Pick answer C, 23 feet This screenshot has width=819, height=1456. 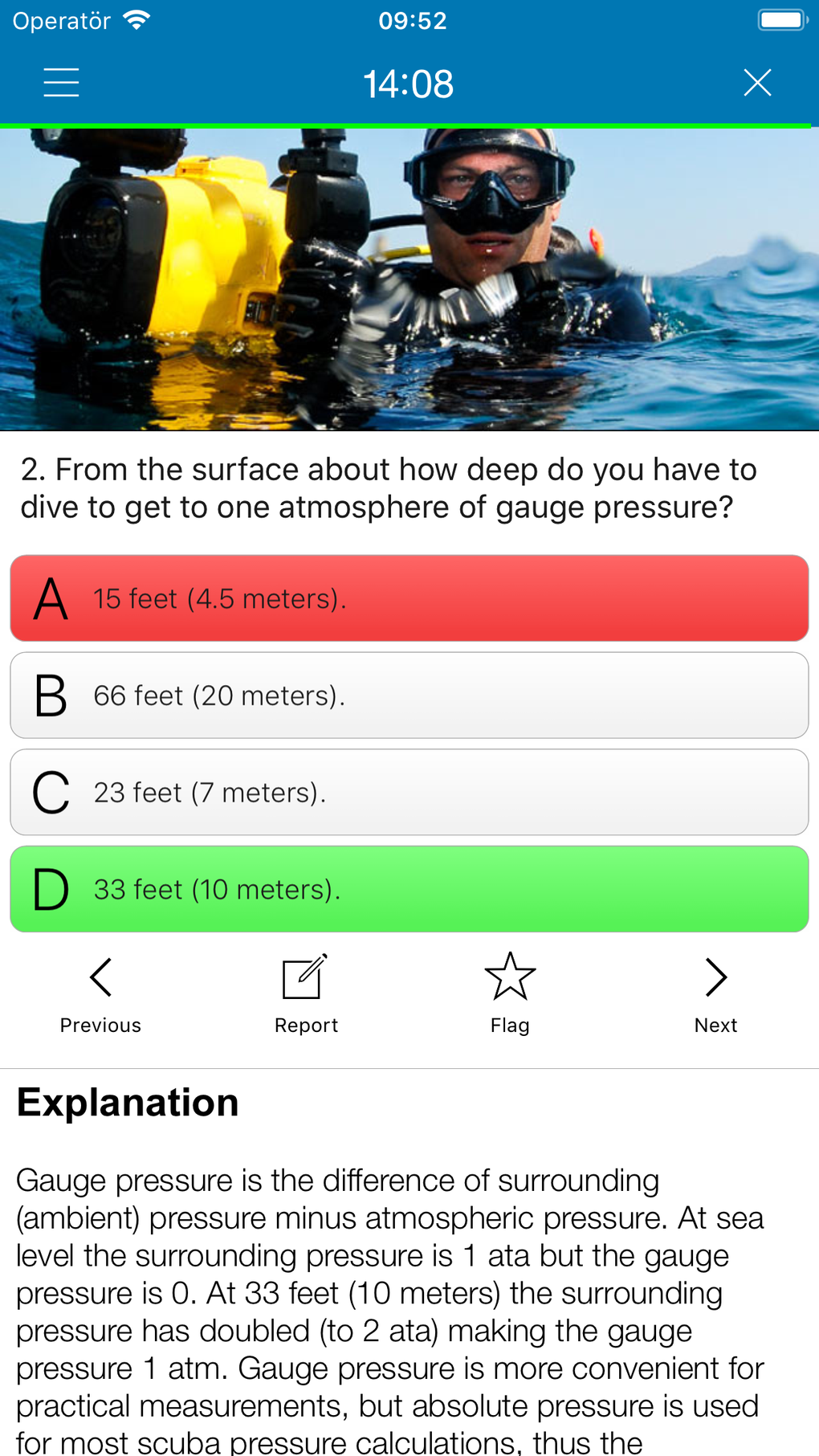(x=409, y=793)
